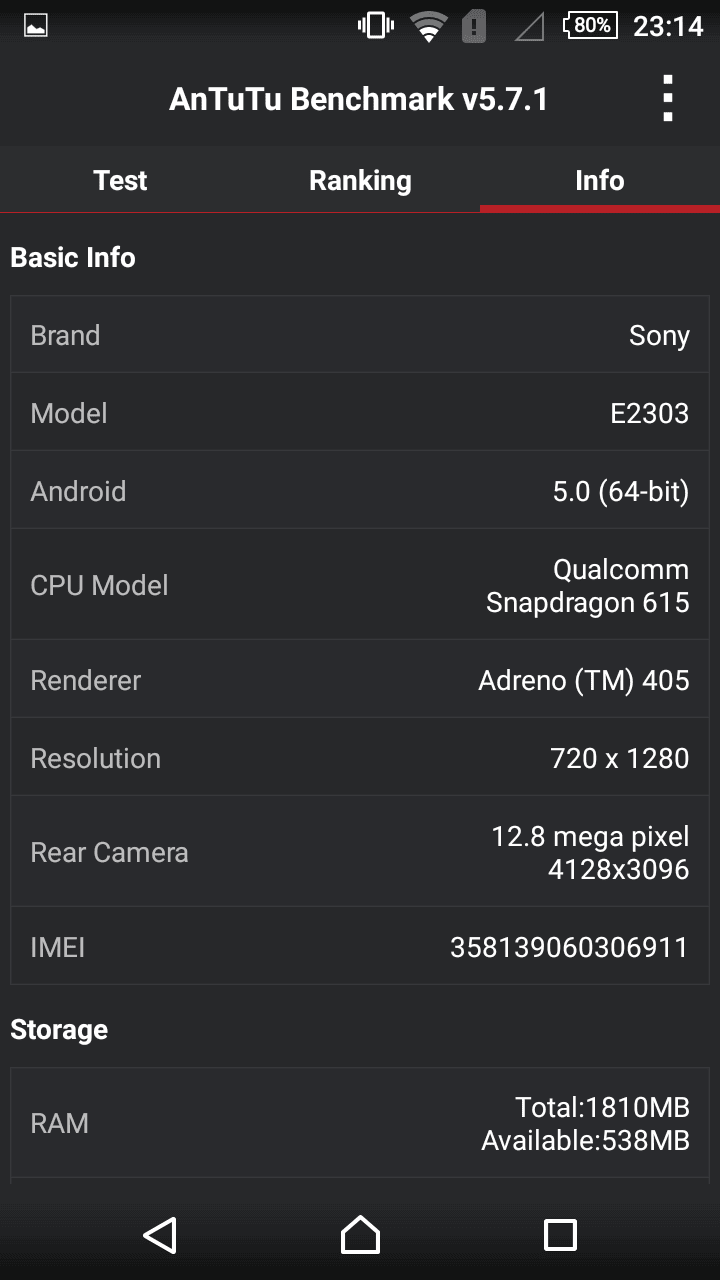Return to the home screen
Viewport: 720px width, 1280px height.
pos(360,1235)
